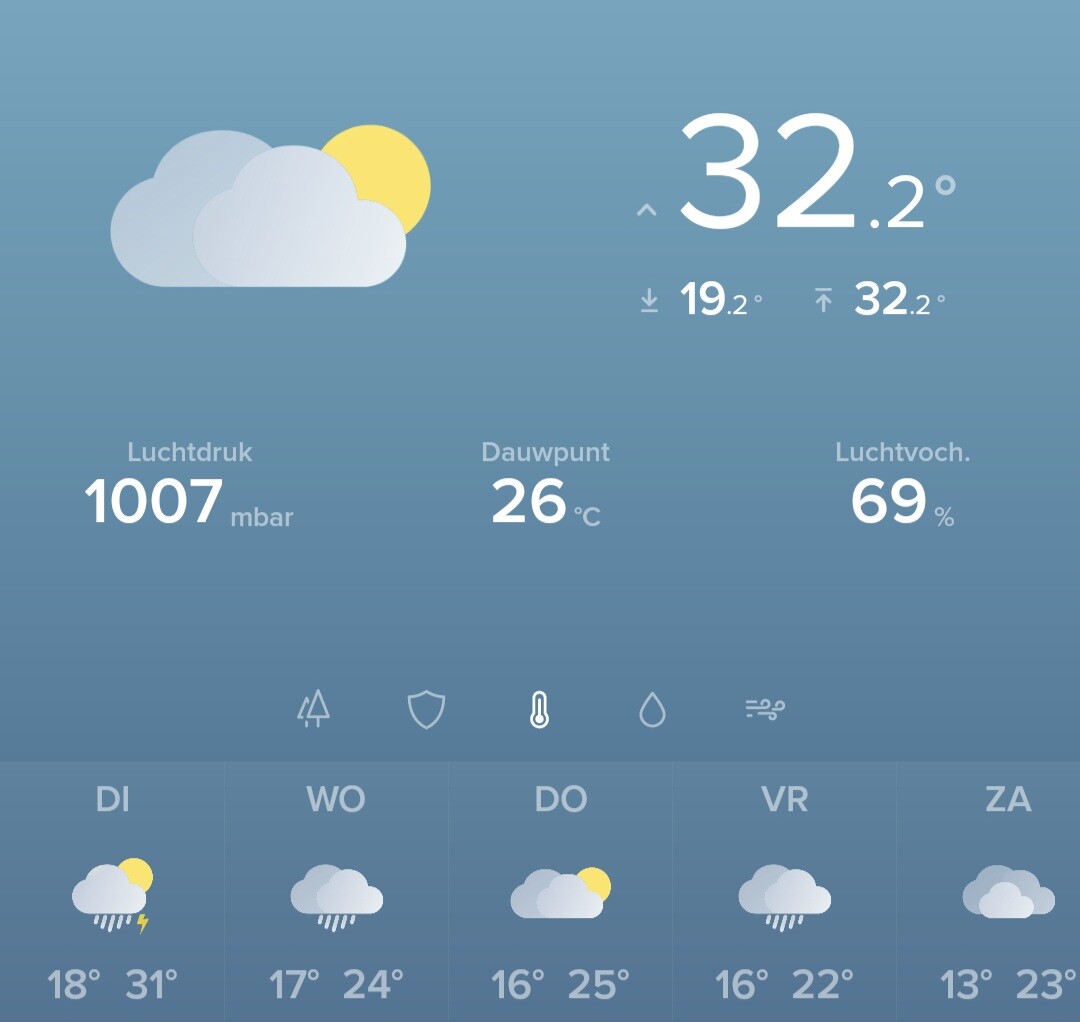Open the wind icon tab
1080x1022 pixels.
(x=765, y=709)
